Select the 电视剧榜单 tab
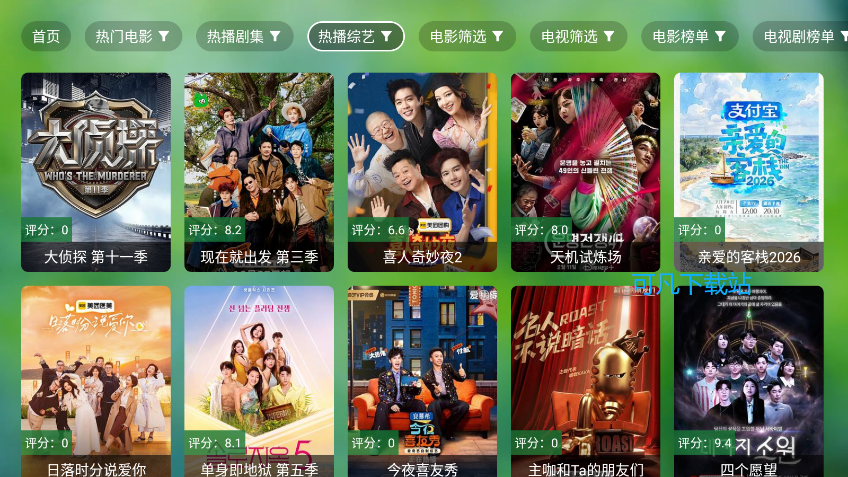 click(x=800, y=37)
